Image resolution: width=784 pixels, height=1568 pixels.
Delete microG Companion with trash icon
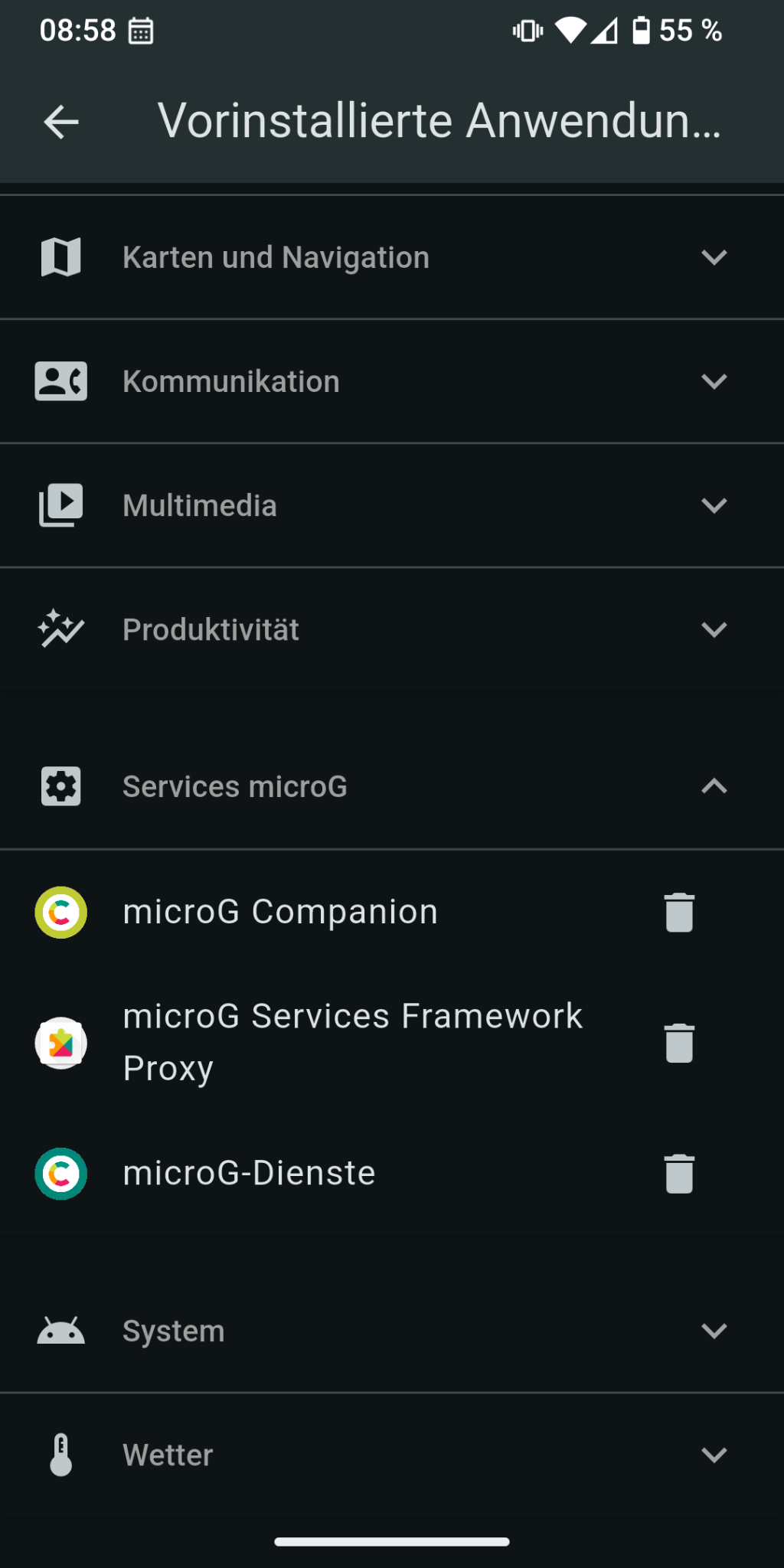[679, 912]
